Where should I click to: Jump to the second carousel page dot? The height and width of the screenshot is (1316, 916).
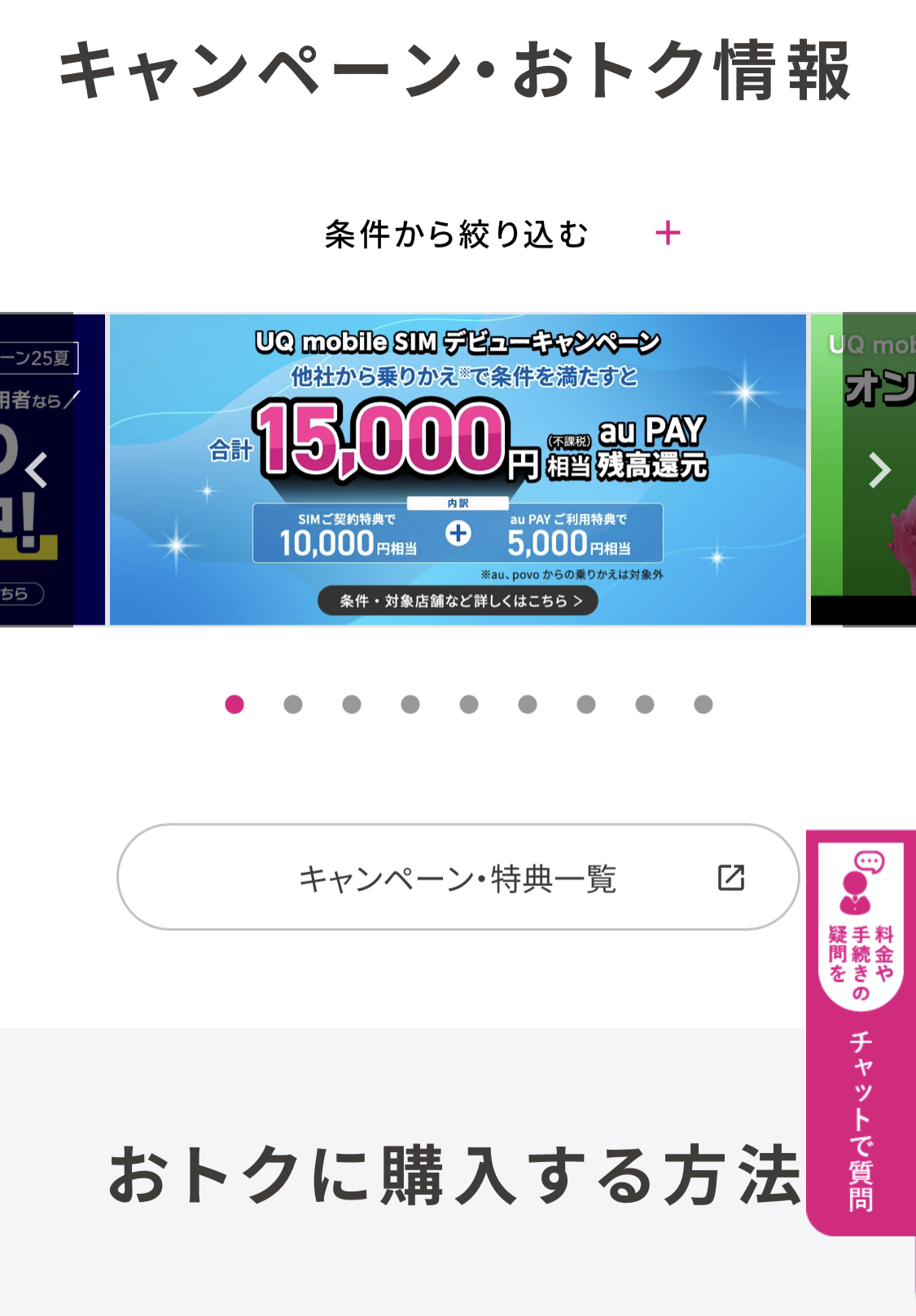(x=293, y=704)
